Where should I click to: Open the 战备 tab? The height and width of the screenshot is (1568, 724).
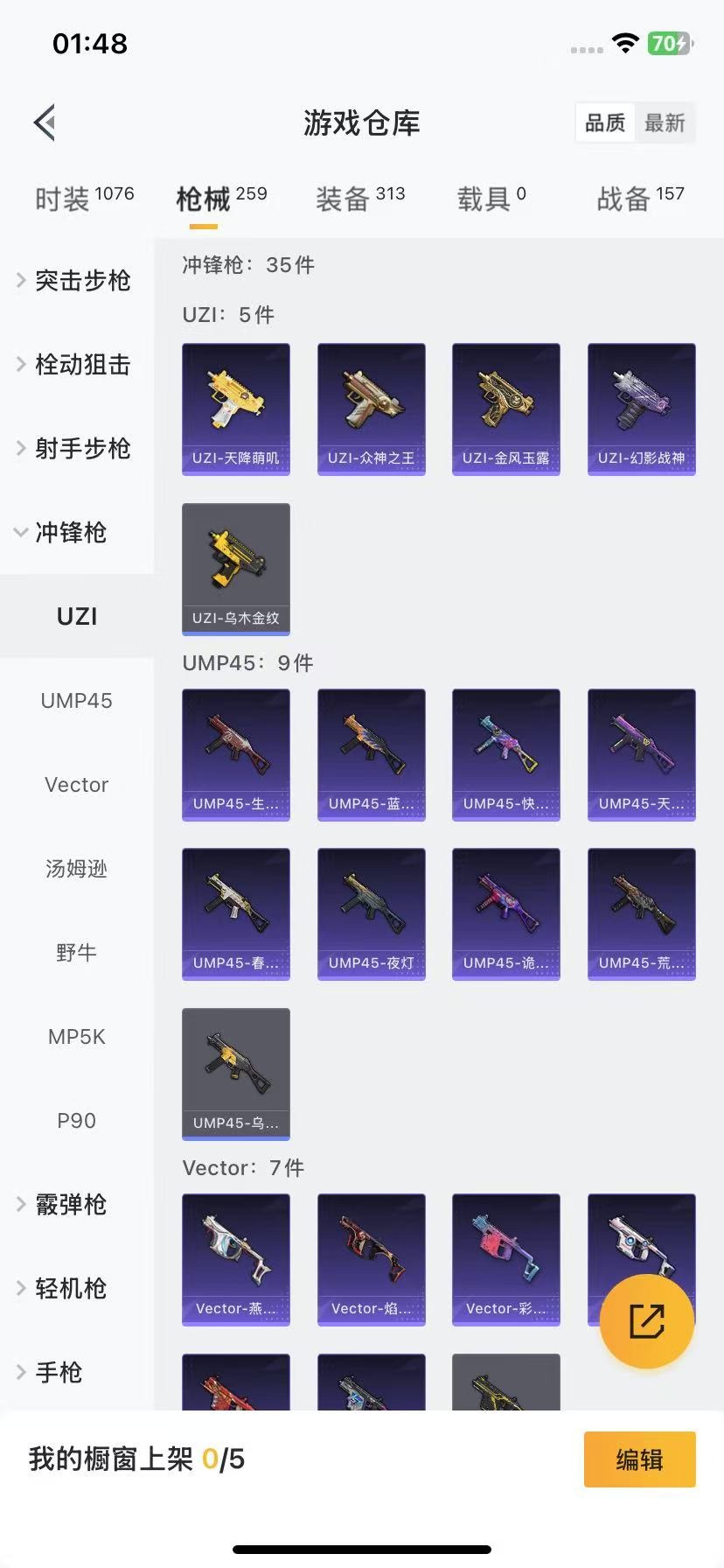click(x=640, y=199)
